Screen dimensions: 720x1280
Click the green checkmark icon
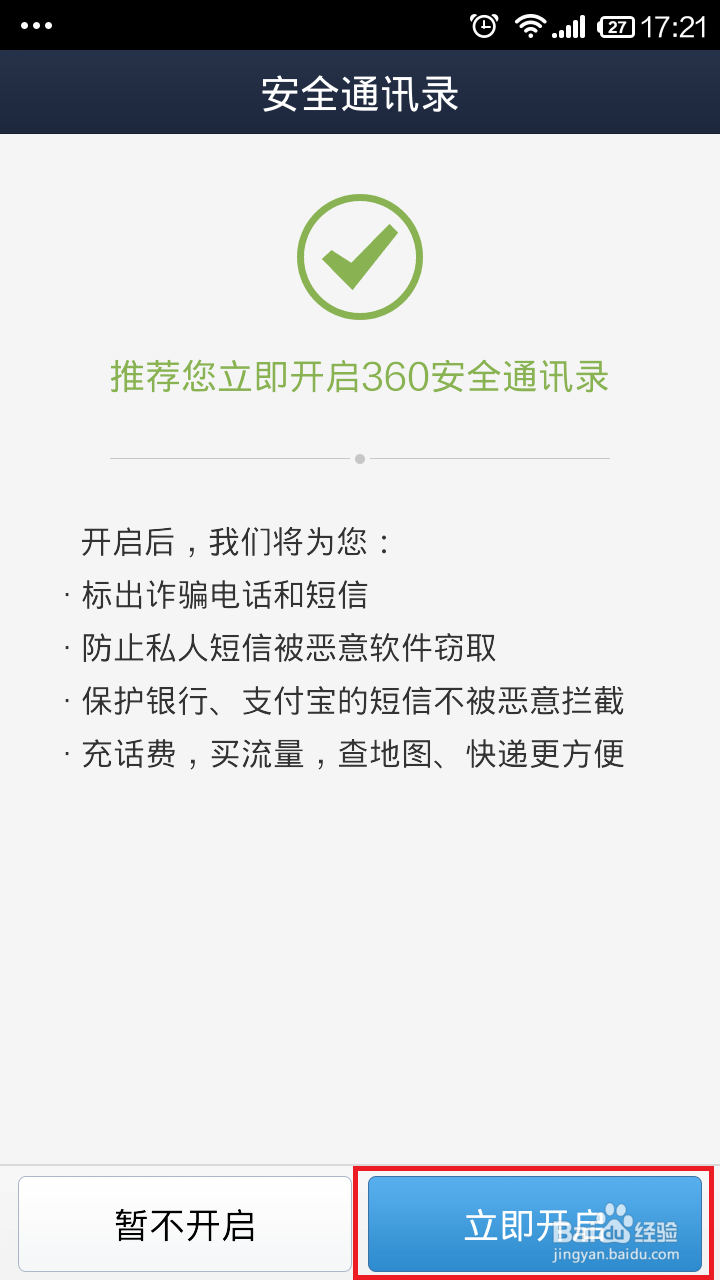click(x=360, y=255)
